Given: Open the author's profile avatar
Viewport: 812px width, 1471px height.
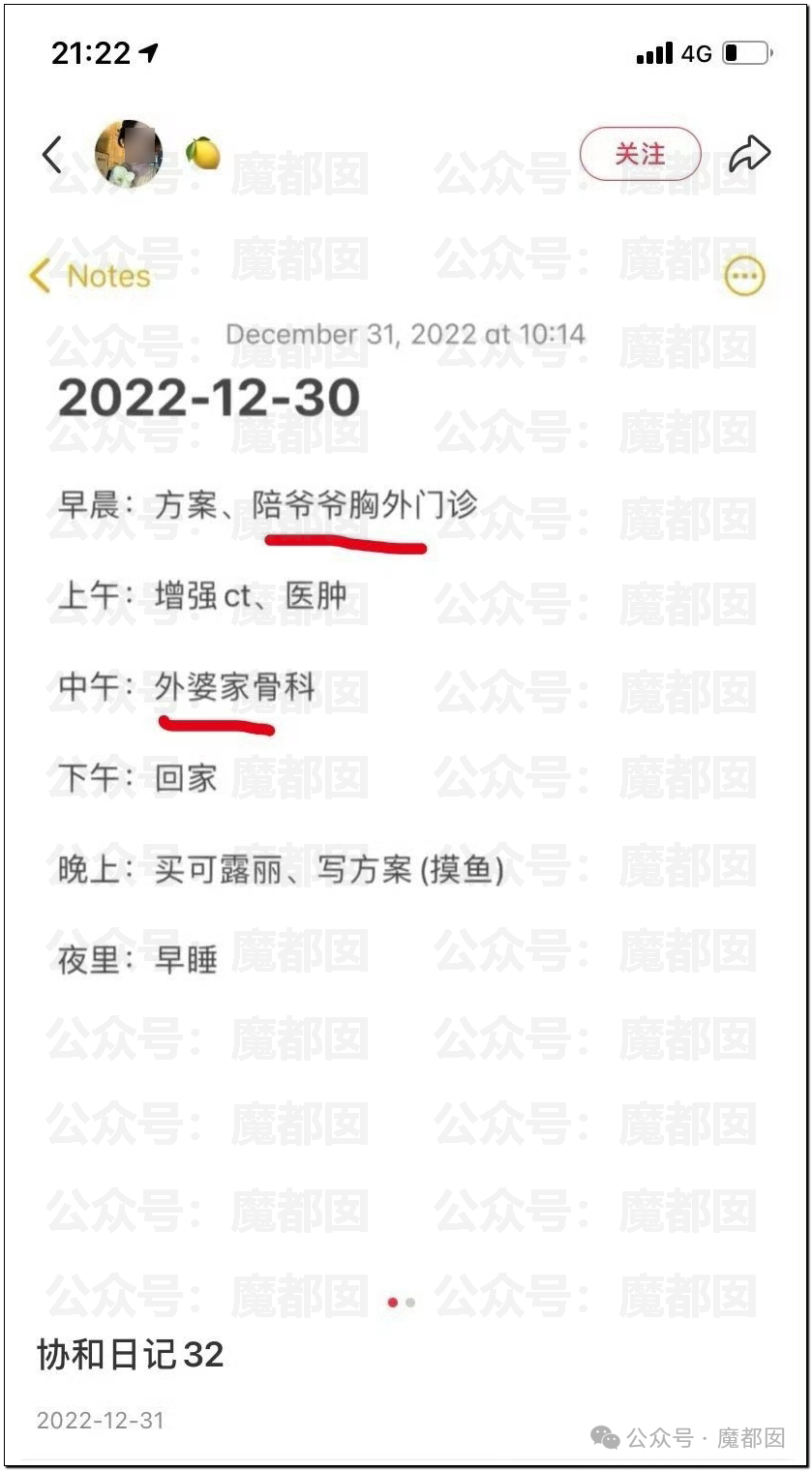Looking at the screenshot, I should tap(128, 155).
